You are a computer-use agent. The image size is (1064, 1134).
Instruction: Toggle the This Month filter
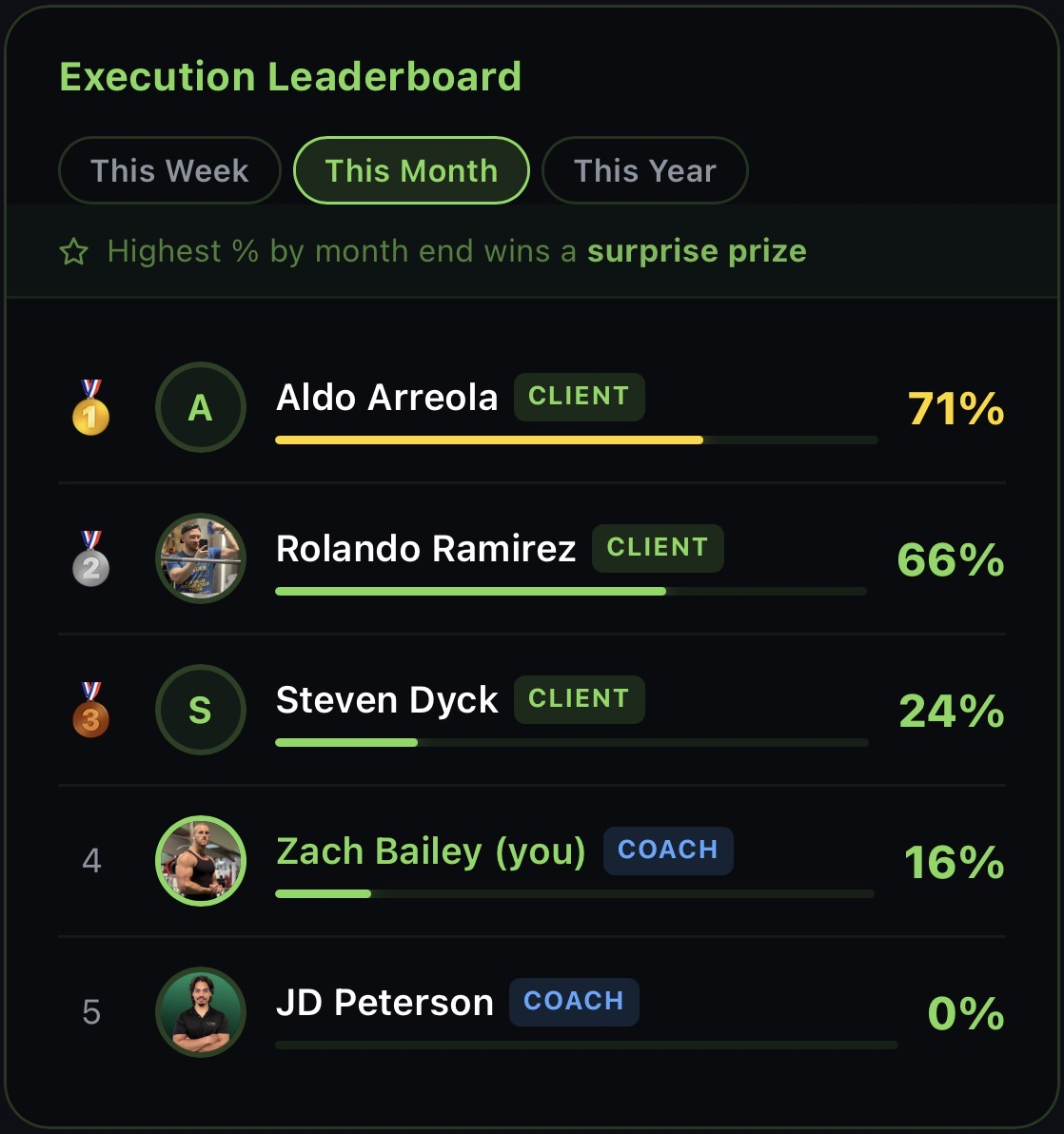tap(411, 170)
